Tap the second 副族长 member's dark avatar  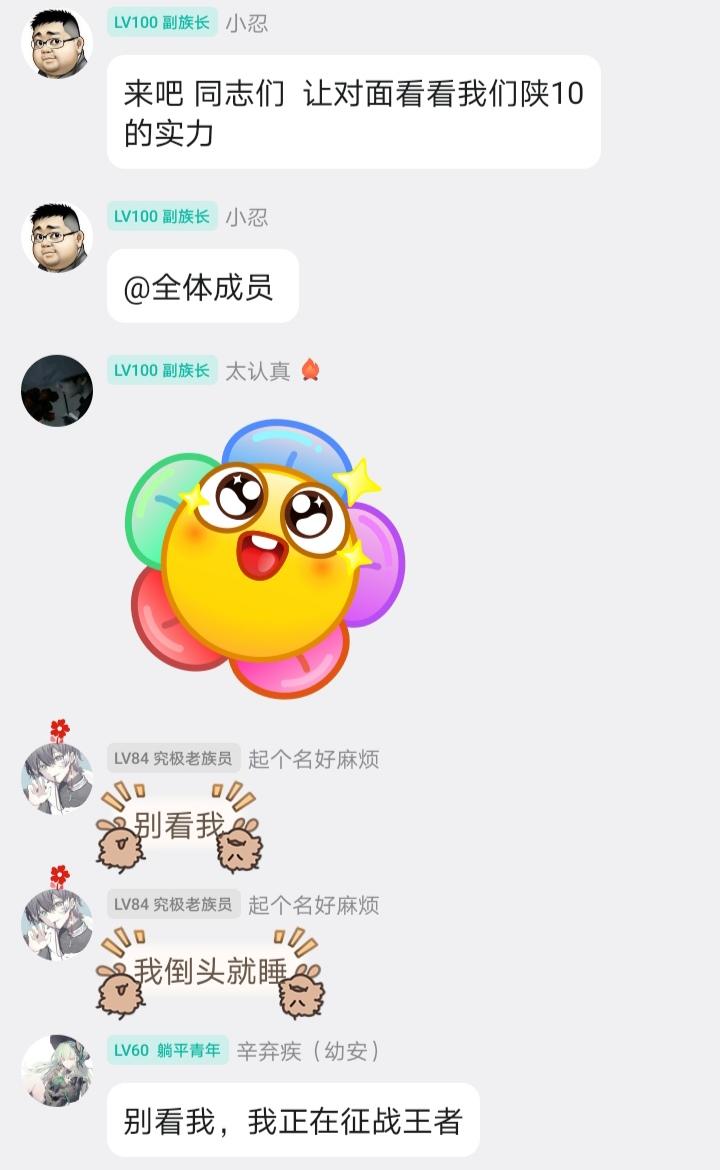(57, 390)
